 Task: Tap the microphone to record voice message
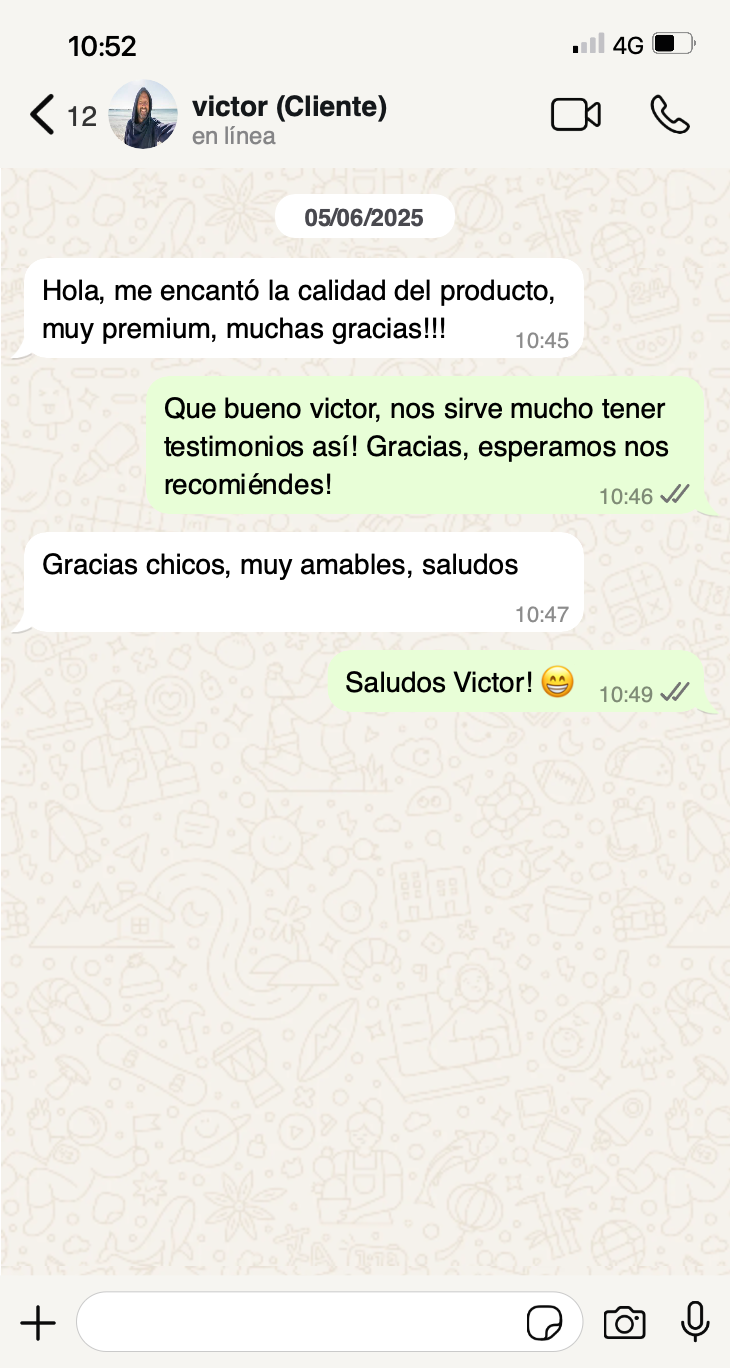coord(695,1322)
